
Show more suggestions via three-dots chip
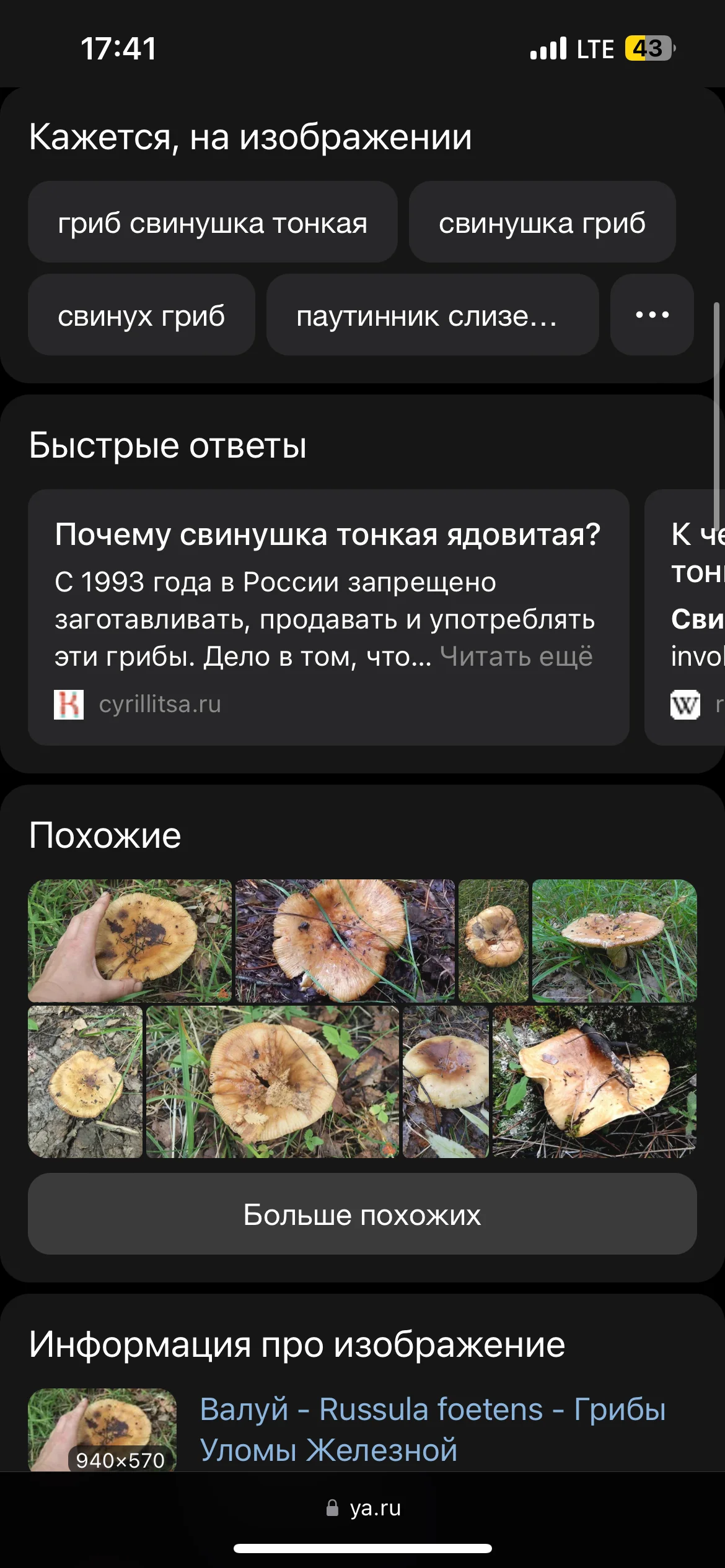click(652, 315)
